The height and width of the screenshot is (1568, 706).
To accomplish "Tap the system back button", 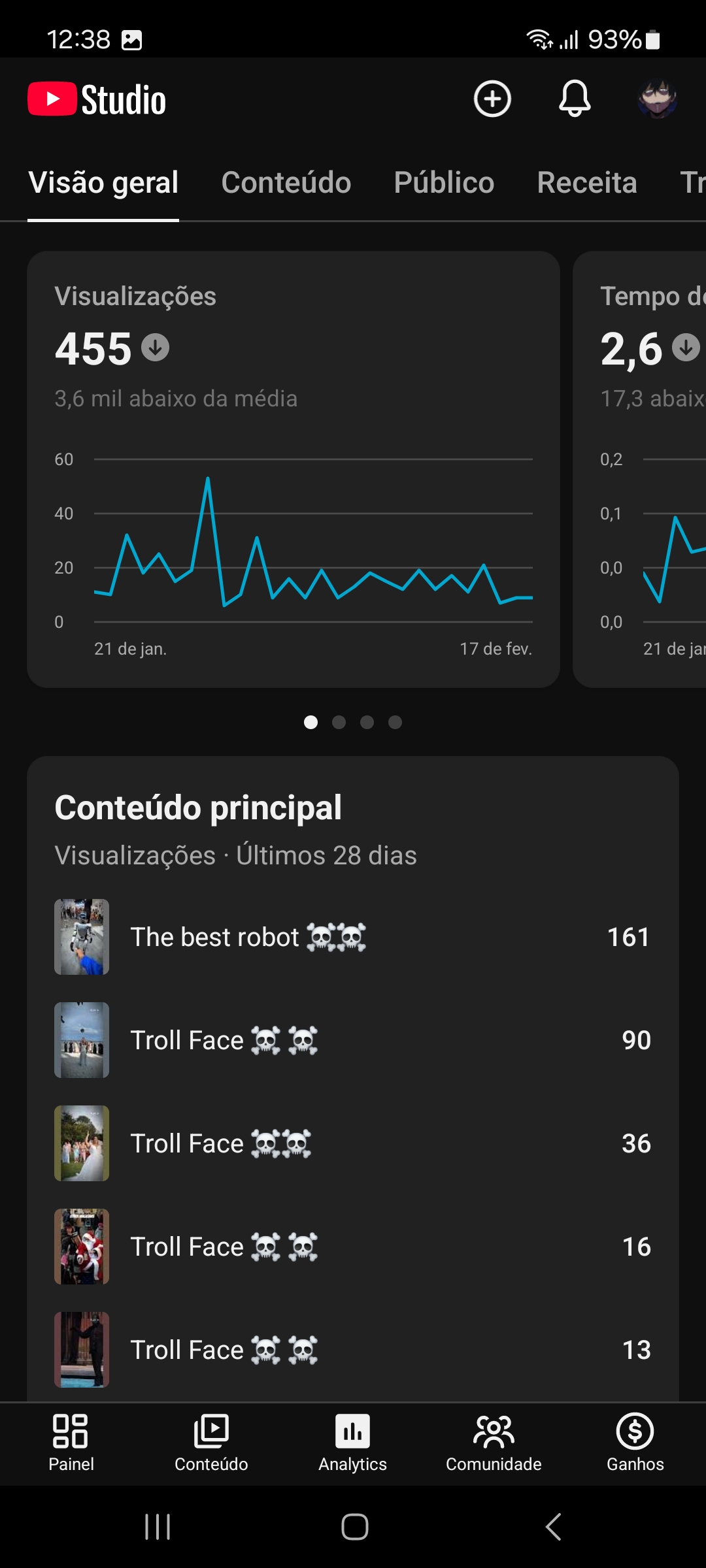I will (x=553, y=1527).
